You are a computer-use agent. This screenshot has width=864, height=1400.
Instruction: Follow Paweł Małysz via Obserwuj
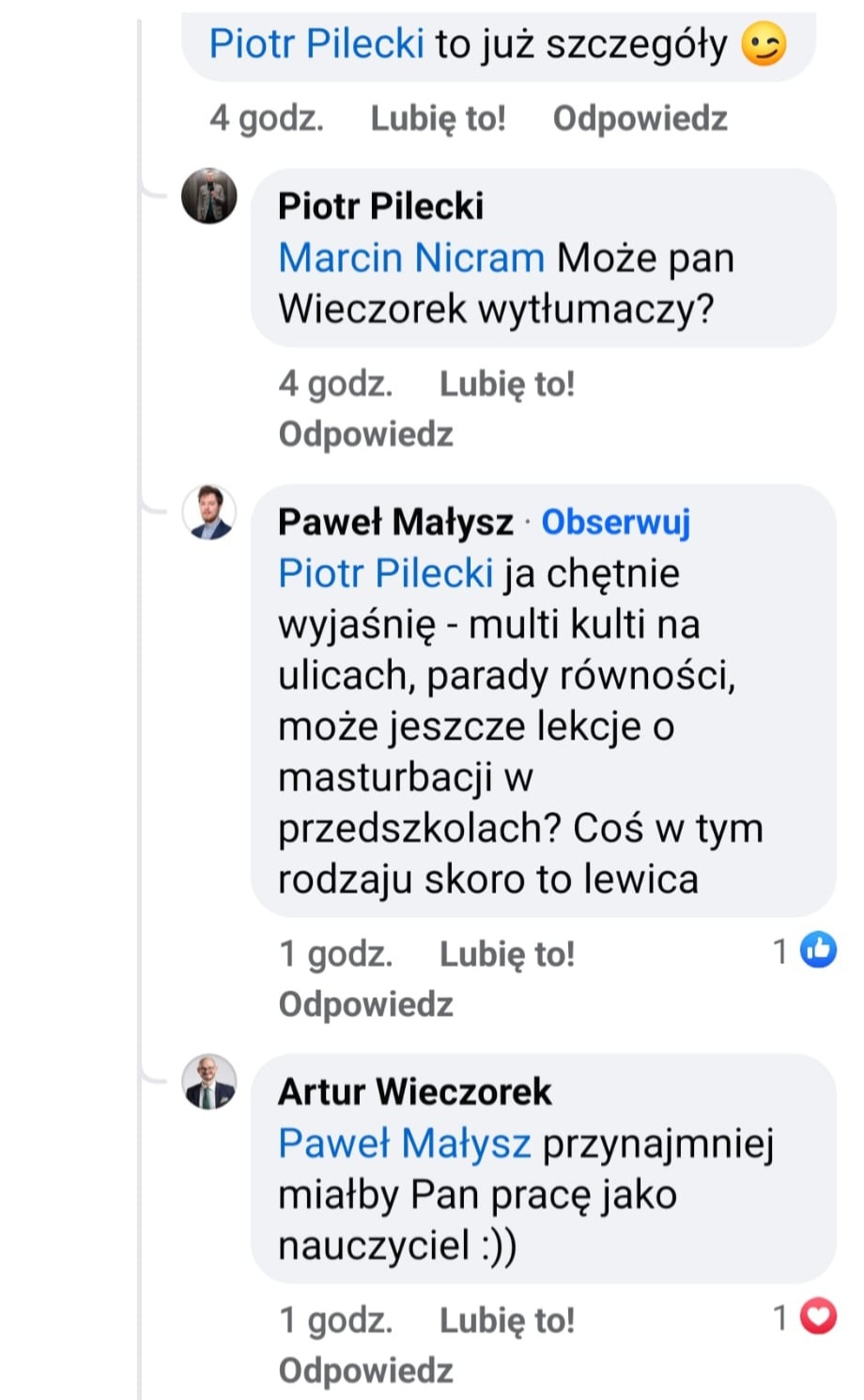615,521
